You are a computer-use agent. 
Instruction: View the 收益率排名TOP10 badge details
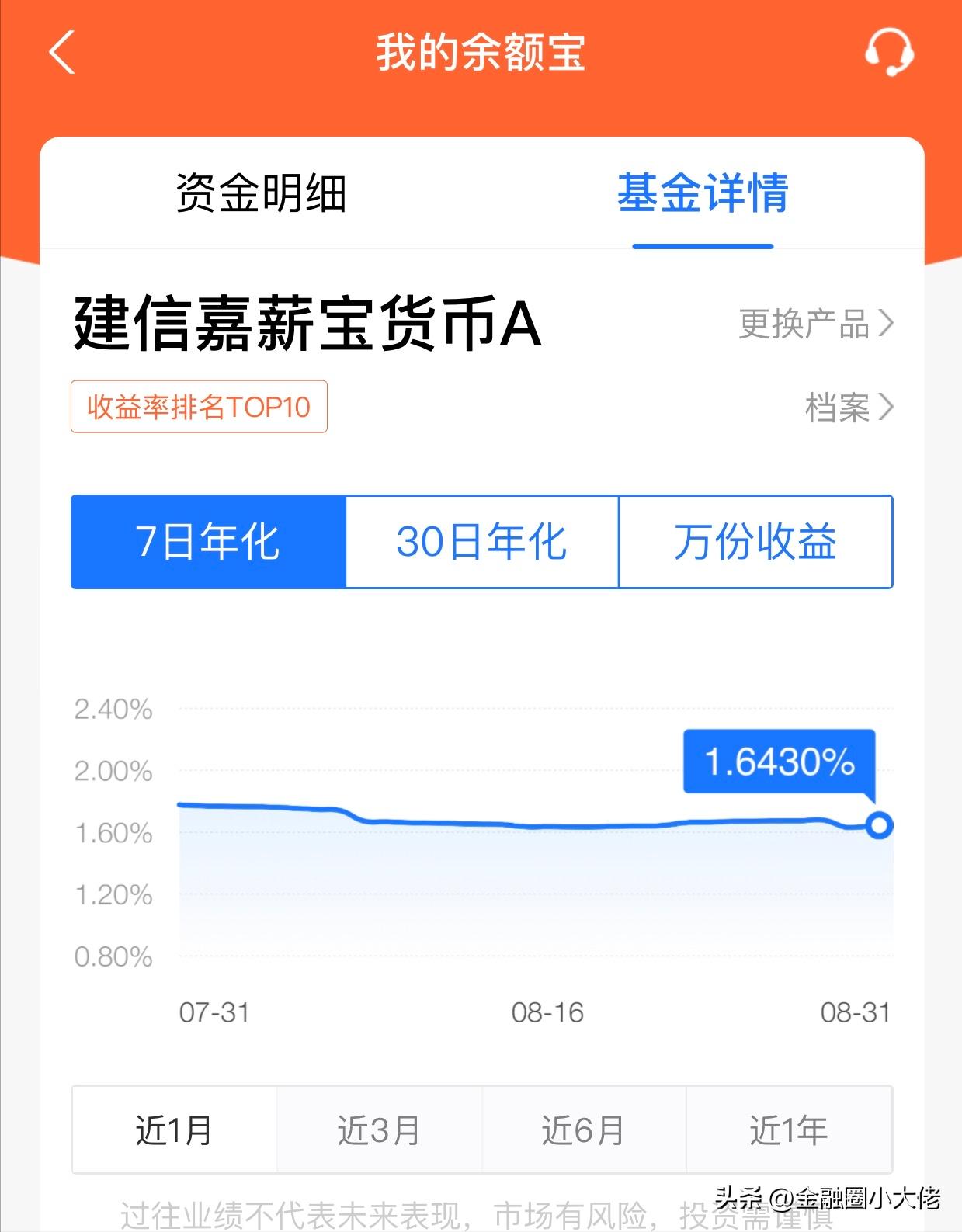click(x=198, y=407)
